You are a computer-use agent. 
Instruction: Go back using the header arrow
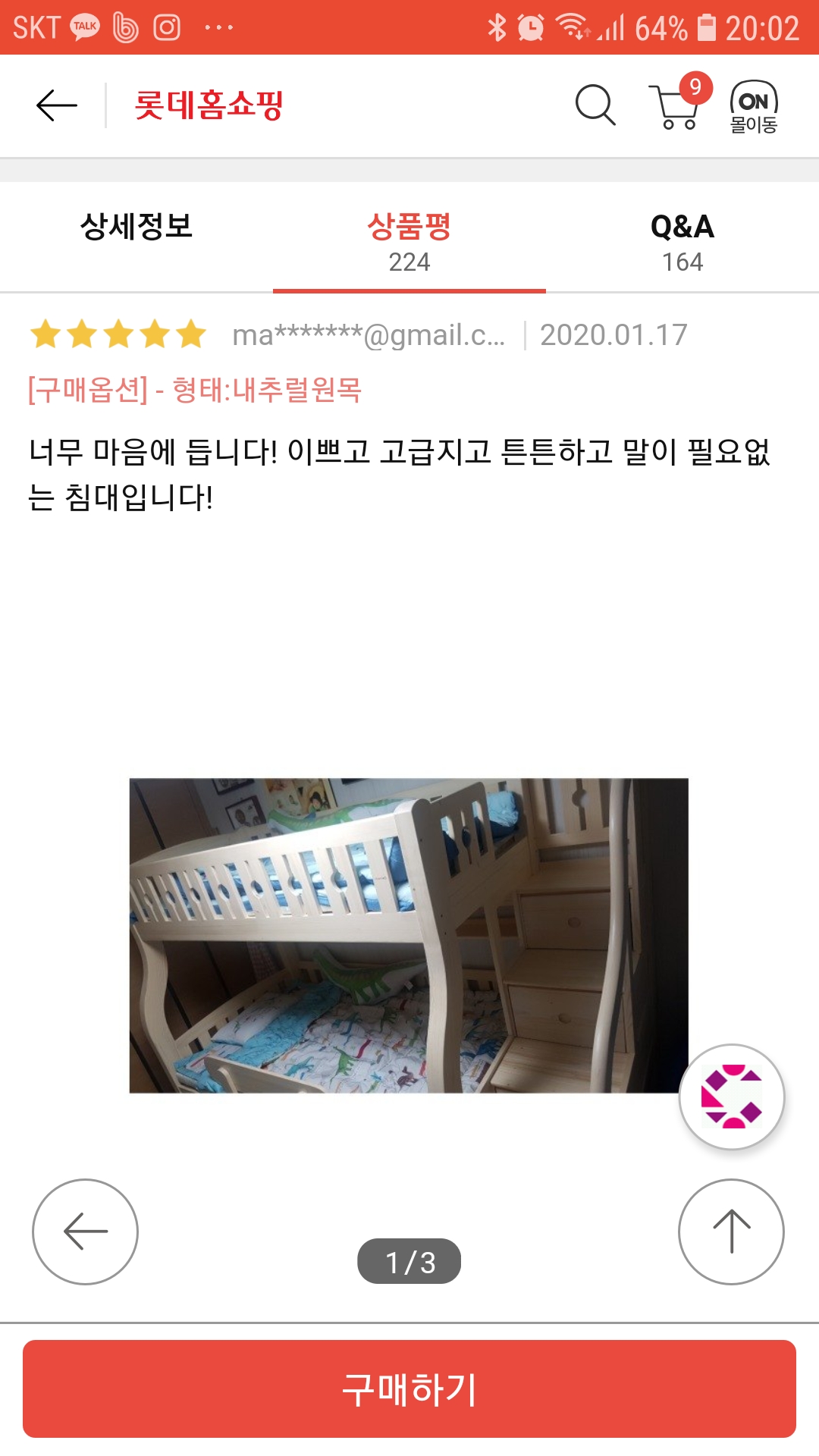[x=57, y=105]
